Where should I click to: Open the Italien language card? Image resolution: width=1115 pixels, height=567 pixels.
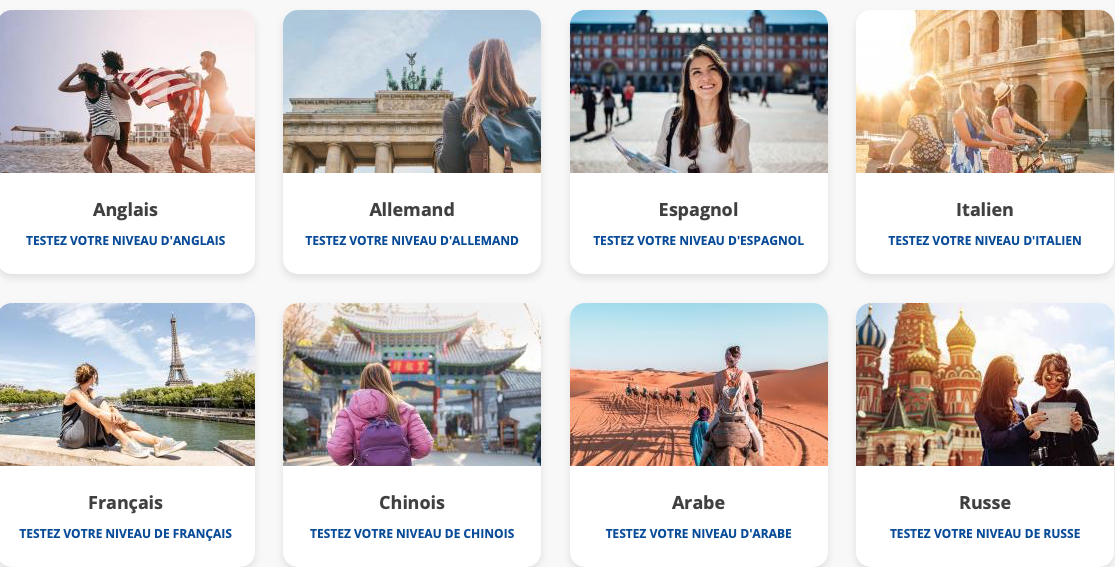pyautogui.click(x=984, y=209)
